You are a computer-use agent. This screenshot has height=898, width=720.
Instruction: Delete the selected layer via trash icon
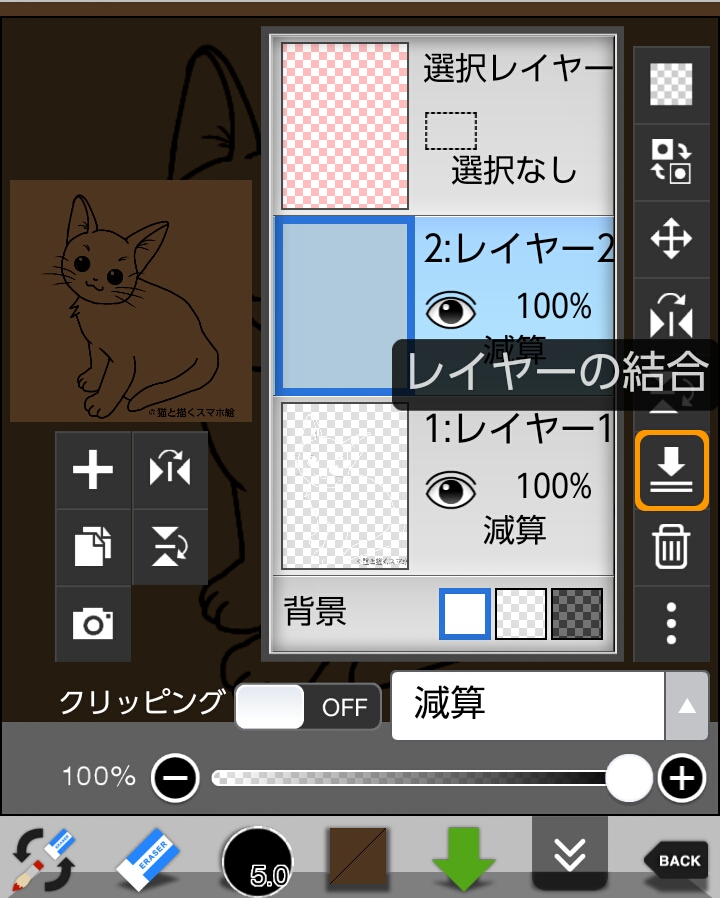coord(672,548)
